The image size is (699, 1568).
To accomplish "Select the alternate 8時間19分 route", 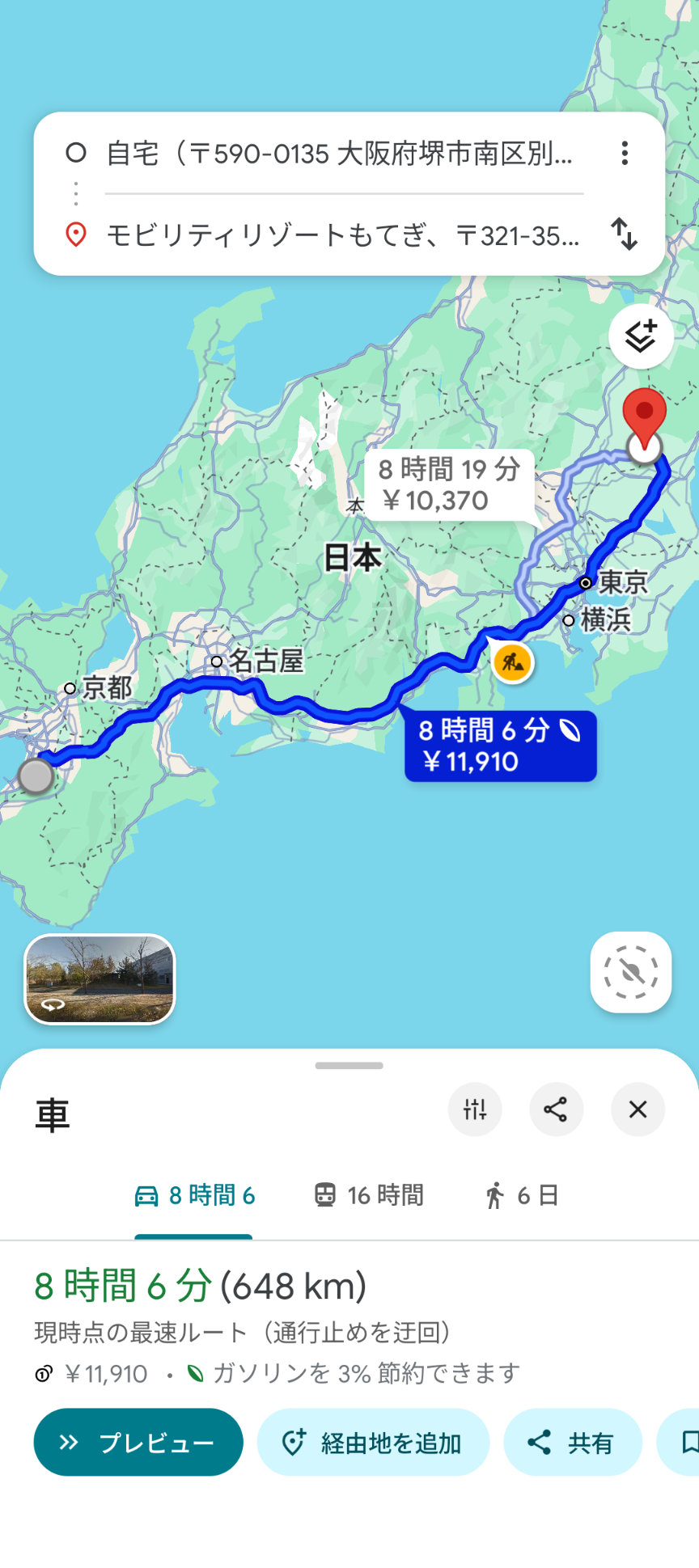I will pos(449,484).
